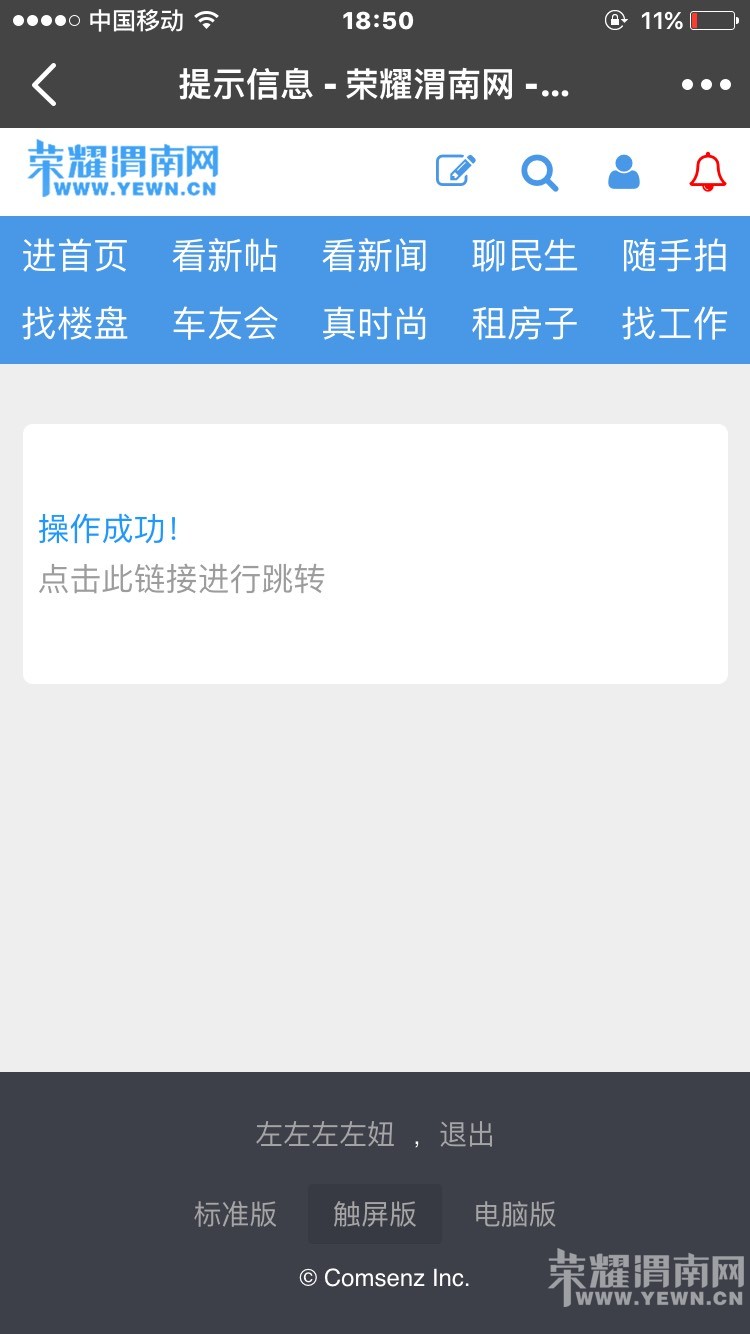This screenshot has height=1334, width=750.
Task: Open 随手拍 section
Action: point(675,256)
